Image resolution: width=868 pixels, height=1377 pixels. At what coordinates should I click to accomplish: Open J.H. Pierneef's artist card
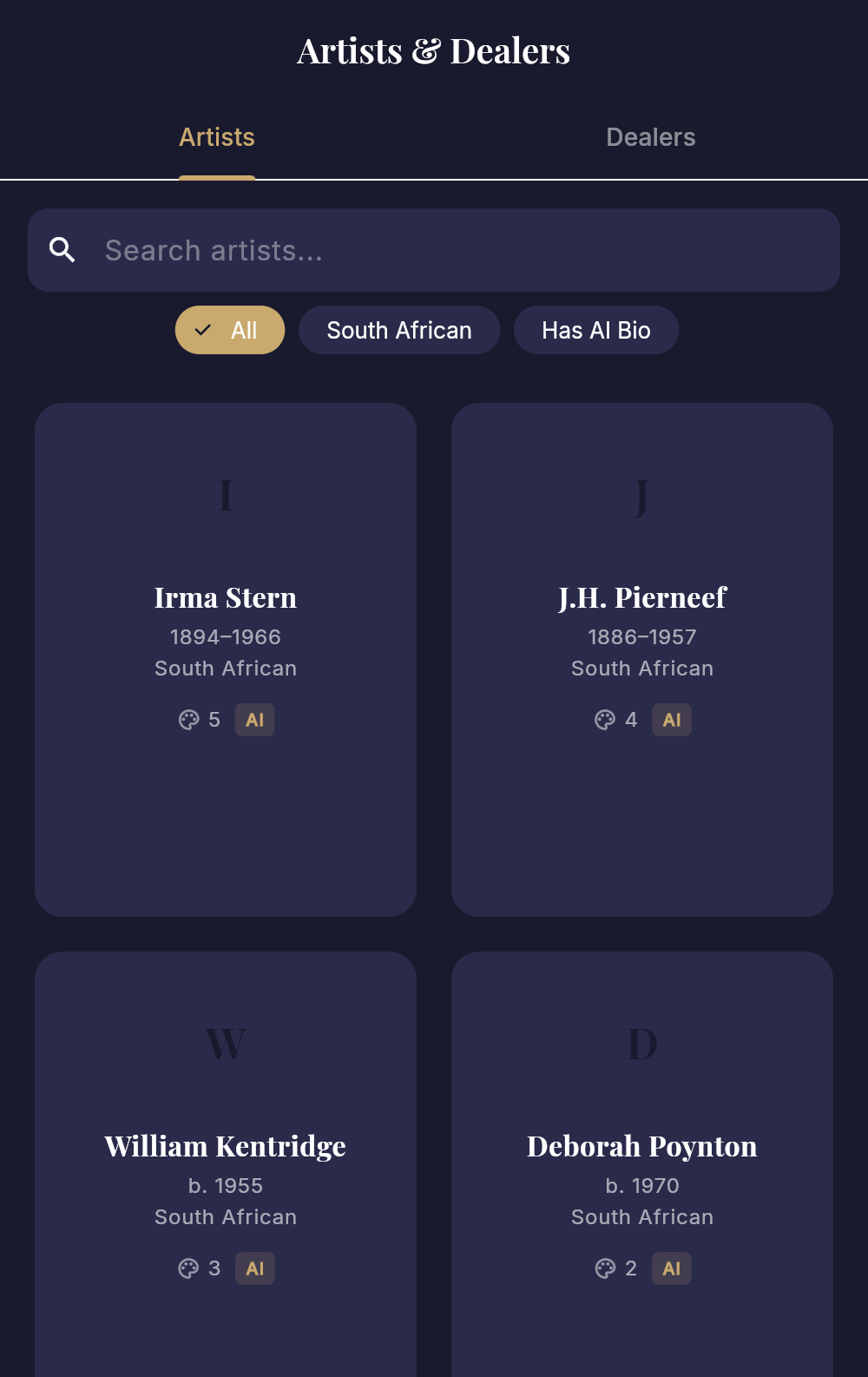[x=642, y=658]
